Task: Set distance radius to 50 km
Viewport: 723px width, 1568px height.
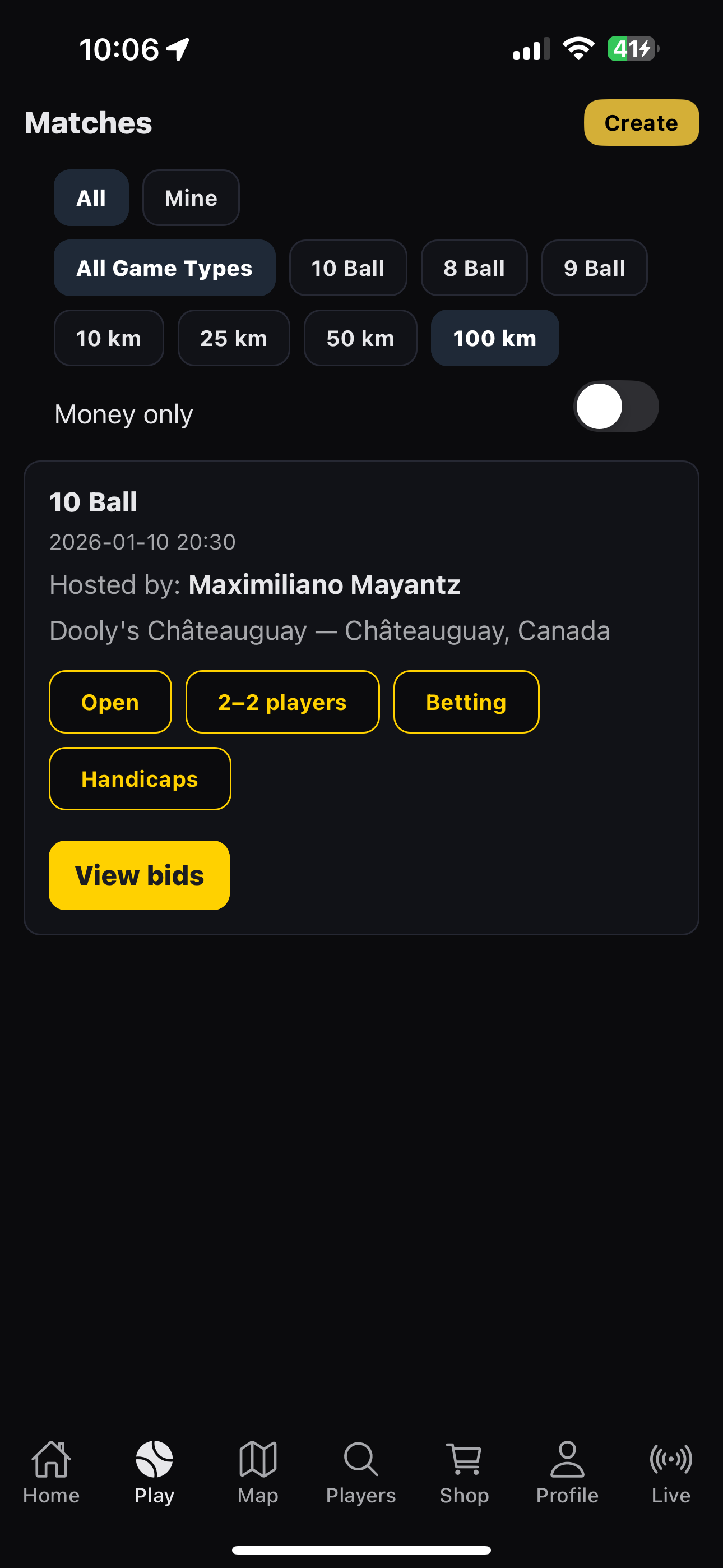Action: (360, 338)
